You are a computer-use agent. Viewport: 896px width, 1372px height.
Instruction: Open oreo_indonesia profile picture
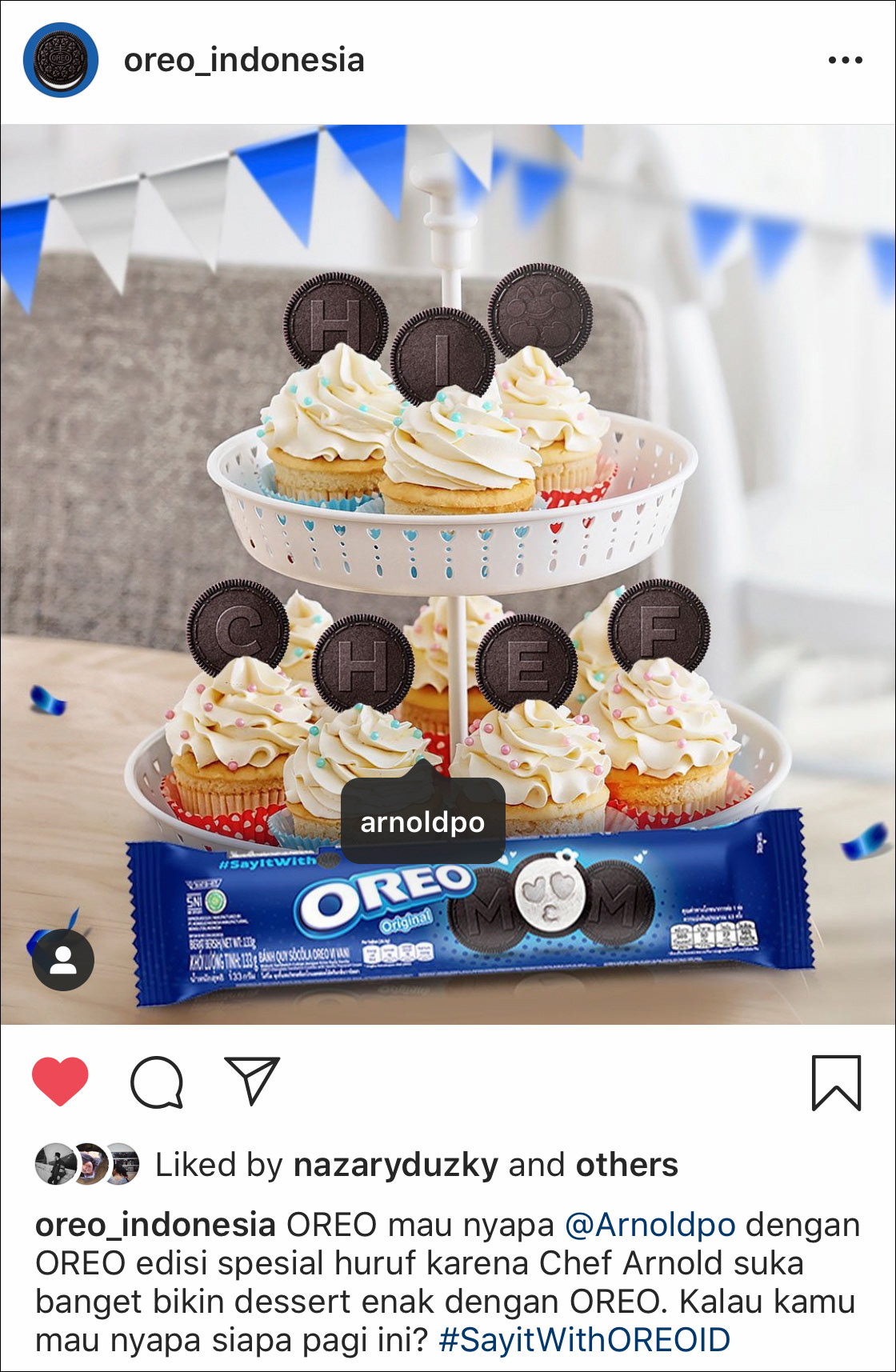(61, 61)
